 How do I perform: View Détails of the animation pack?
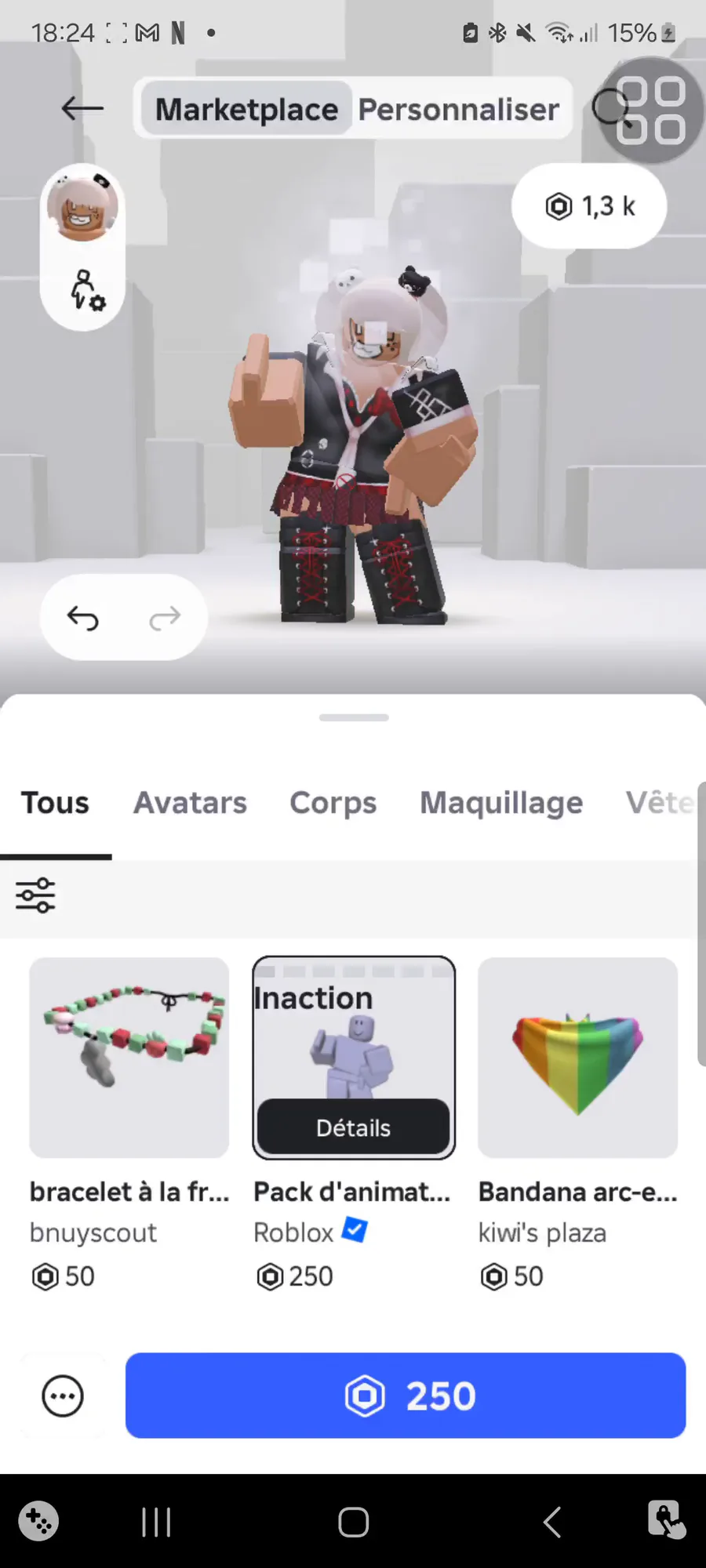[354, 1127]
